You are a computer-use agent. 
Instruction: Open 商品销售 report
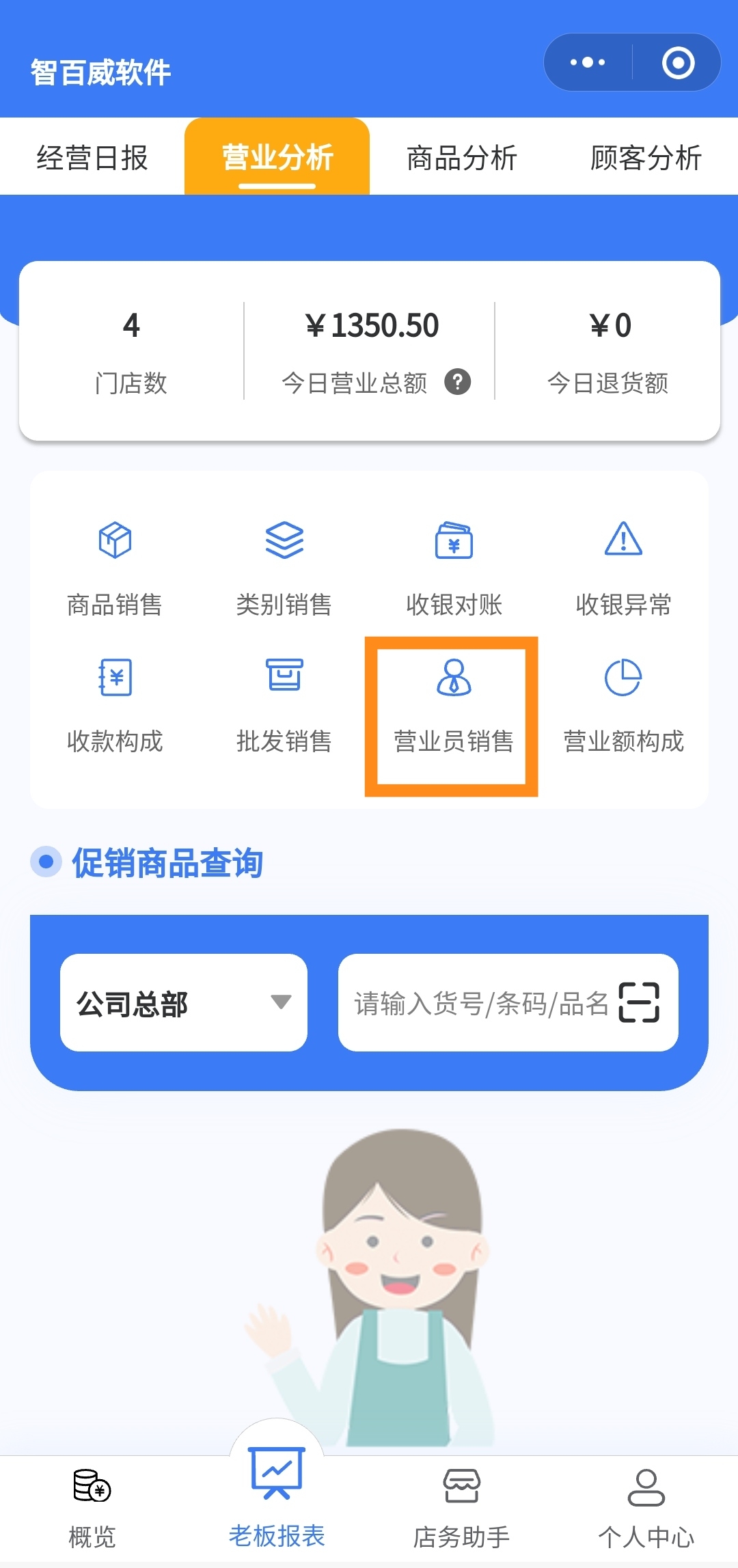click(115, 568)
